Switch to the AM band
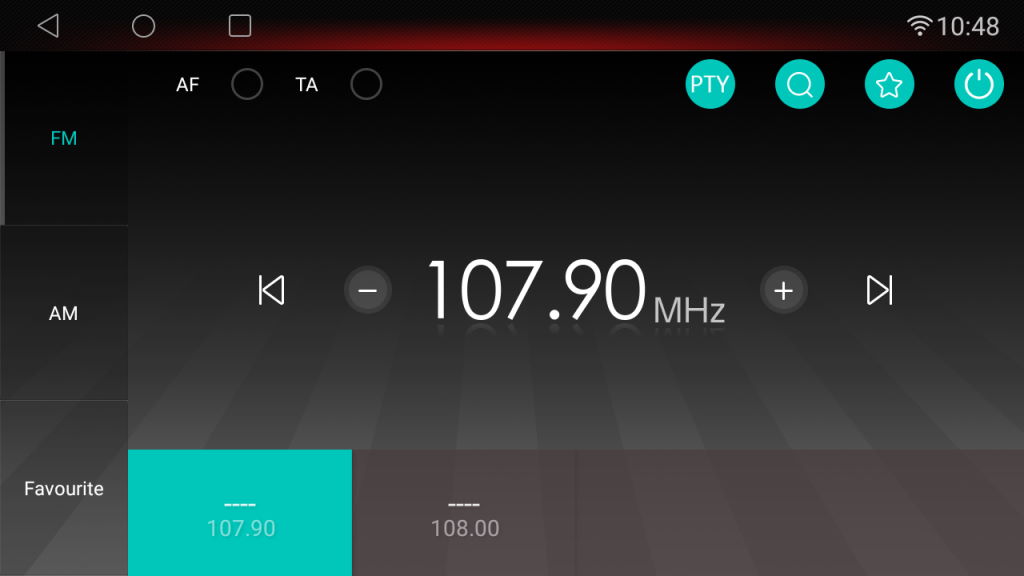Screen dimensions: 1024x576 64,313
